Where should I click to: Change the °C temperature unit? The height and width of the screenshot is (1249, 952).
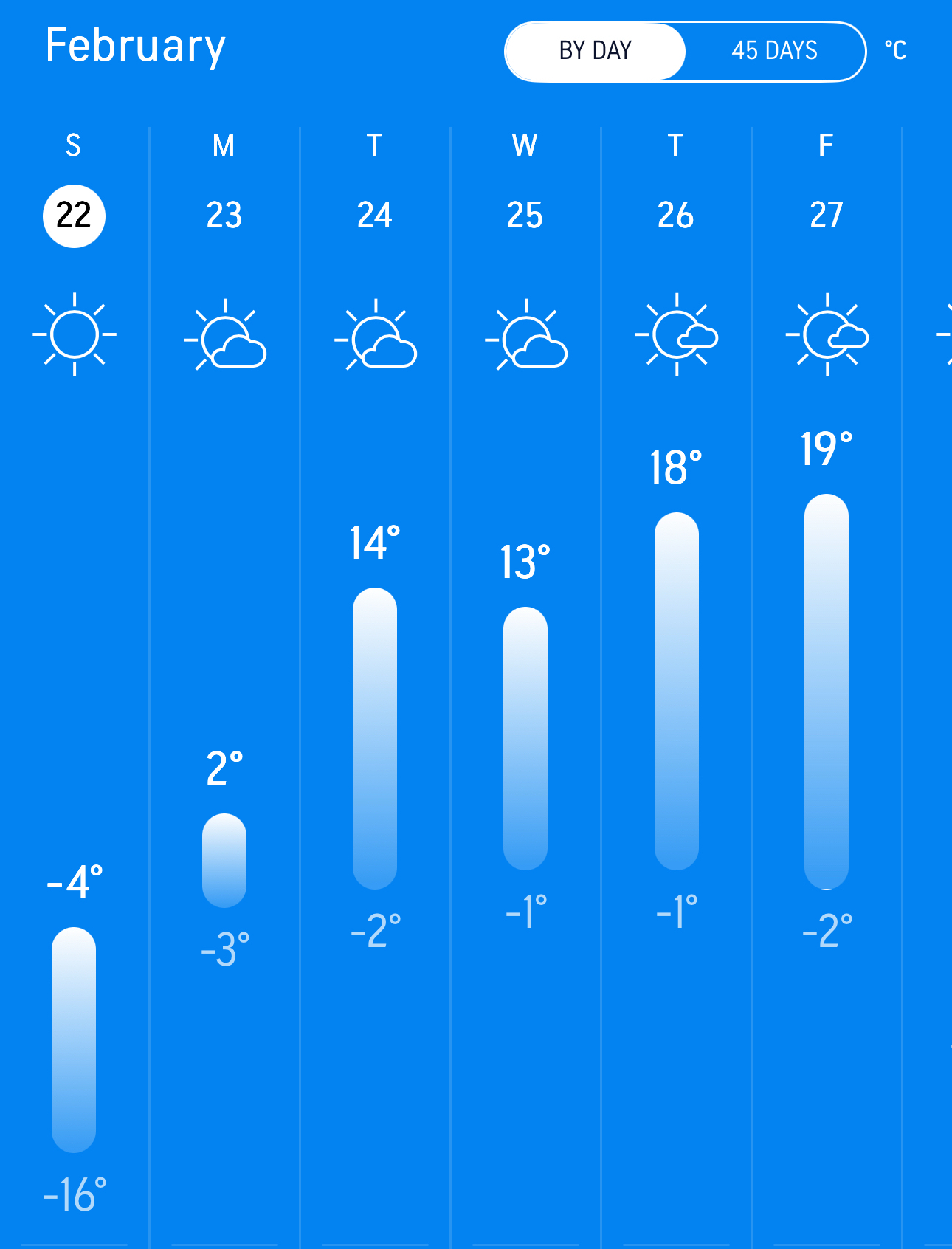pyautogui.click(x=895, y=51)
